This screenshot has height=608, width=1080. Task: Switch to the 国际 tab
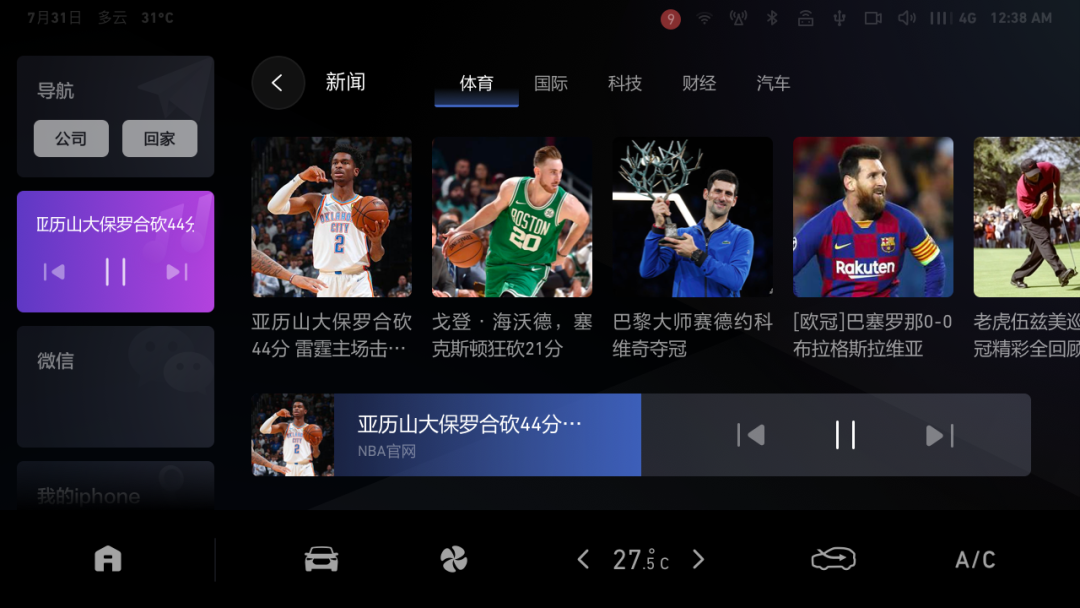point(551,84)
